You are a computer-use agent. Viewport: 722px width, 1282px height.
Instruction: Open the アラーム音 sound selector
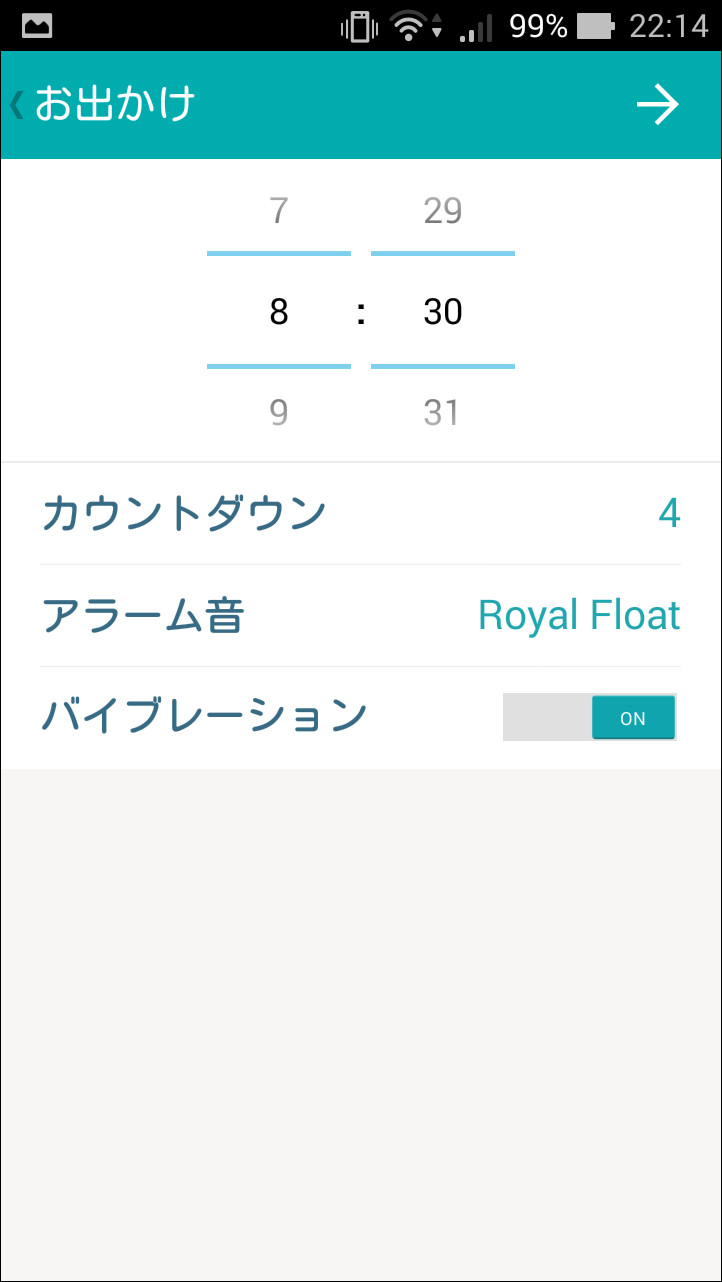click(360, 615)
